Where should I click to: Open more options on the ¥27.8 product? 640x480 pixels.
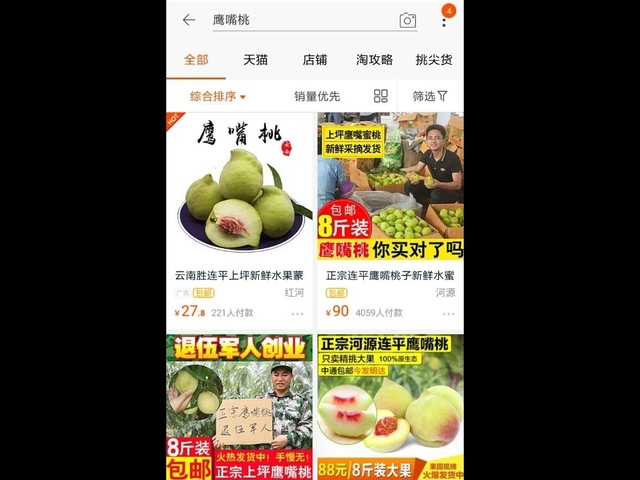click(297, 313)
